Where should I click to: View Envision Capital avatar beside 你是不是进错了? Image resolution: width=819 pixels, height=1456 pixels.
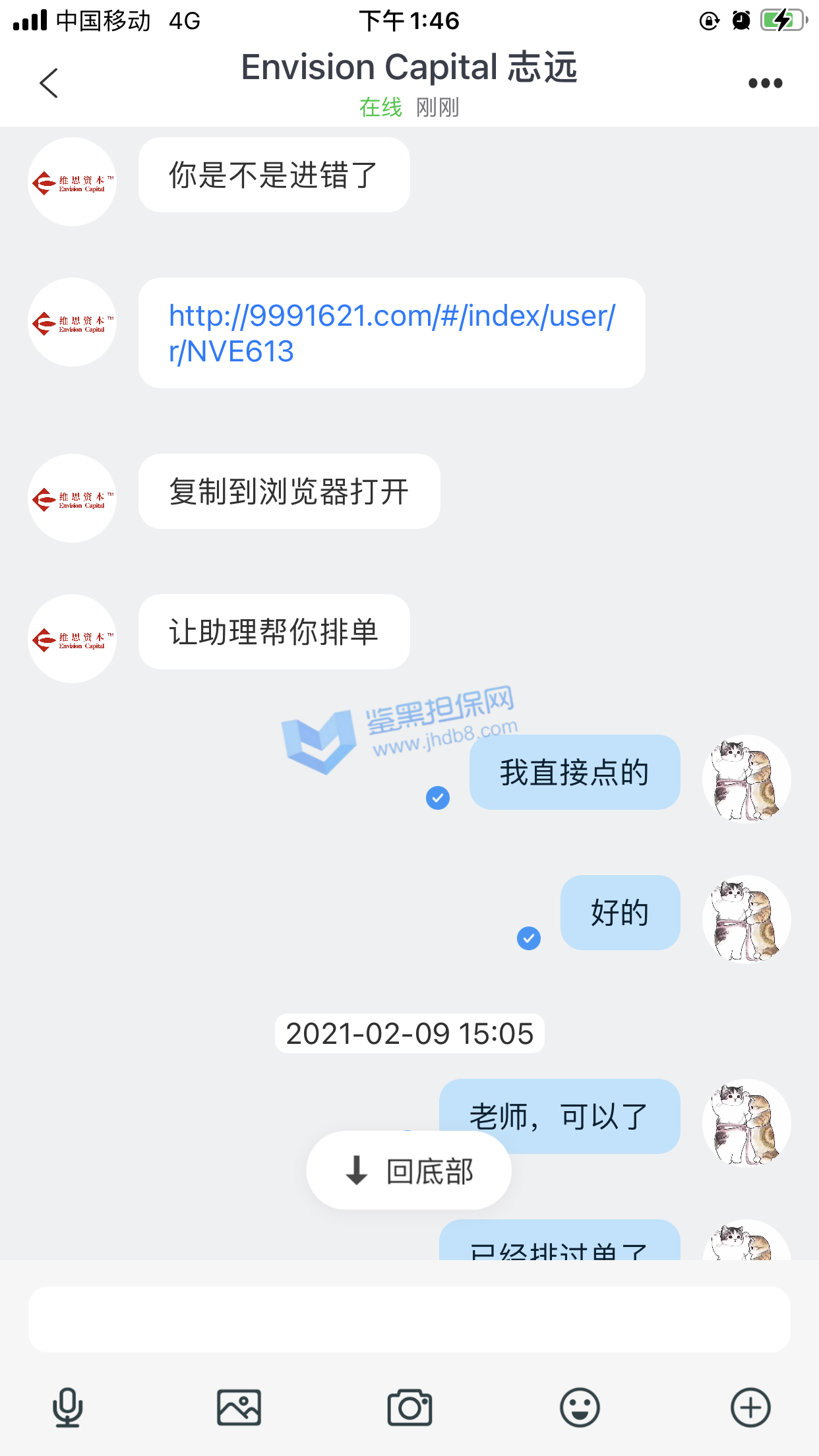[x=73, y=182]
